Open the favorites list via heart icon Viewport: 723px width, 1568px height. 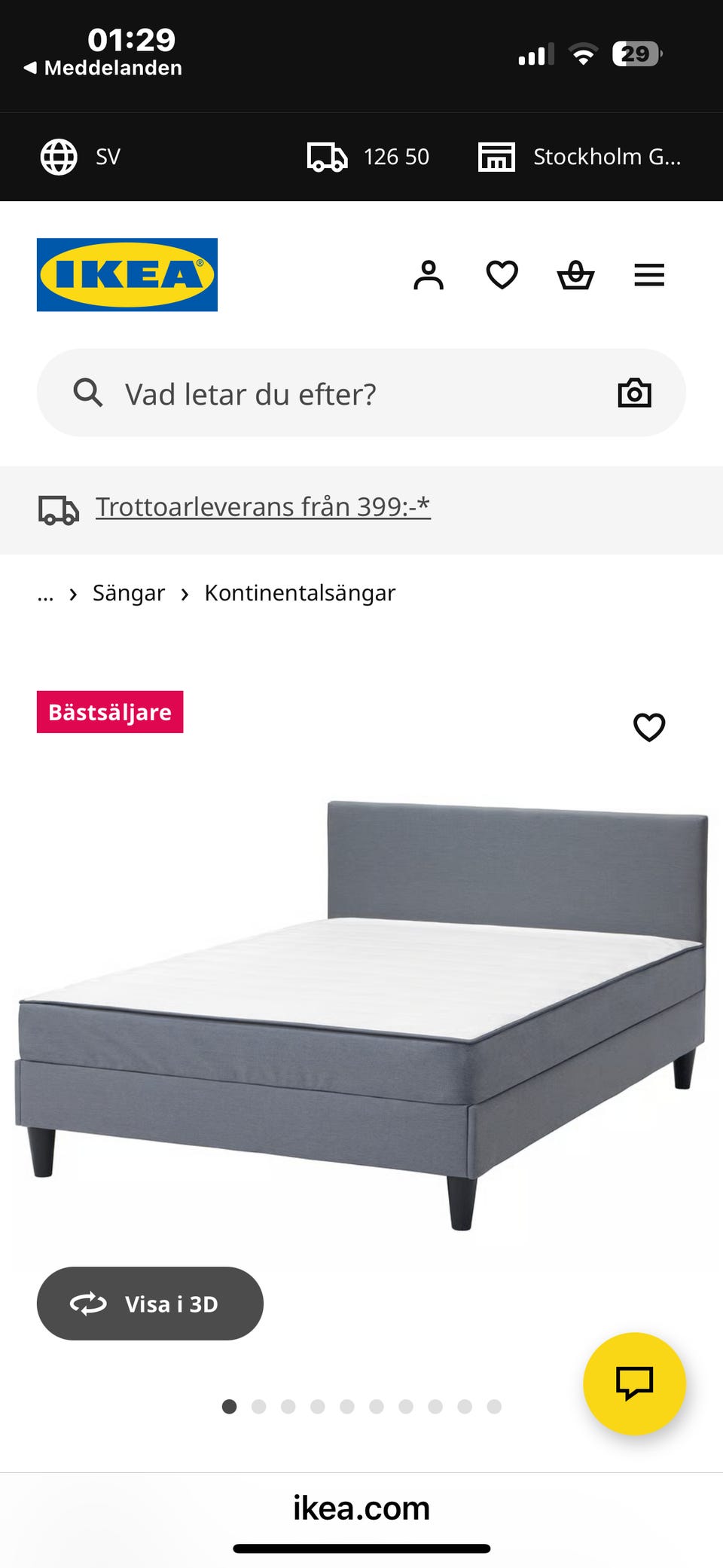pos(502,275)
